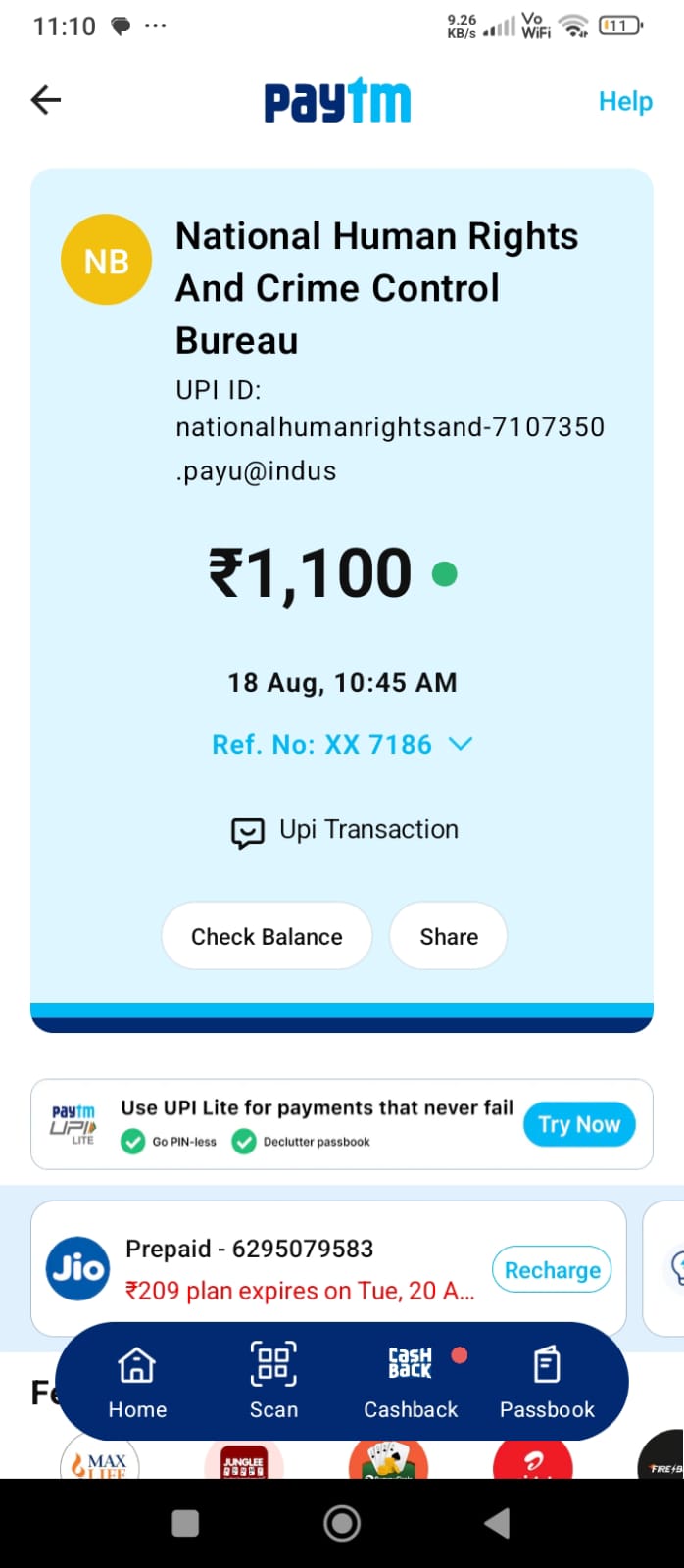The width and height of the screenshot is (684, 1568).
Task: Go back using the top arrow
Action: point(46,99)
